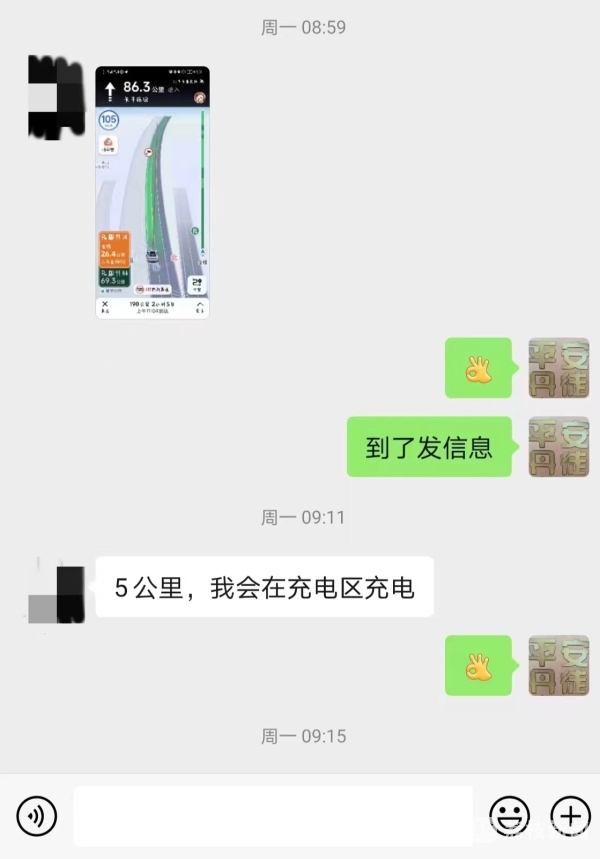View contact avatar beside the map image

pyautogui.click(x=56, y=97)
